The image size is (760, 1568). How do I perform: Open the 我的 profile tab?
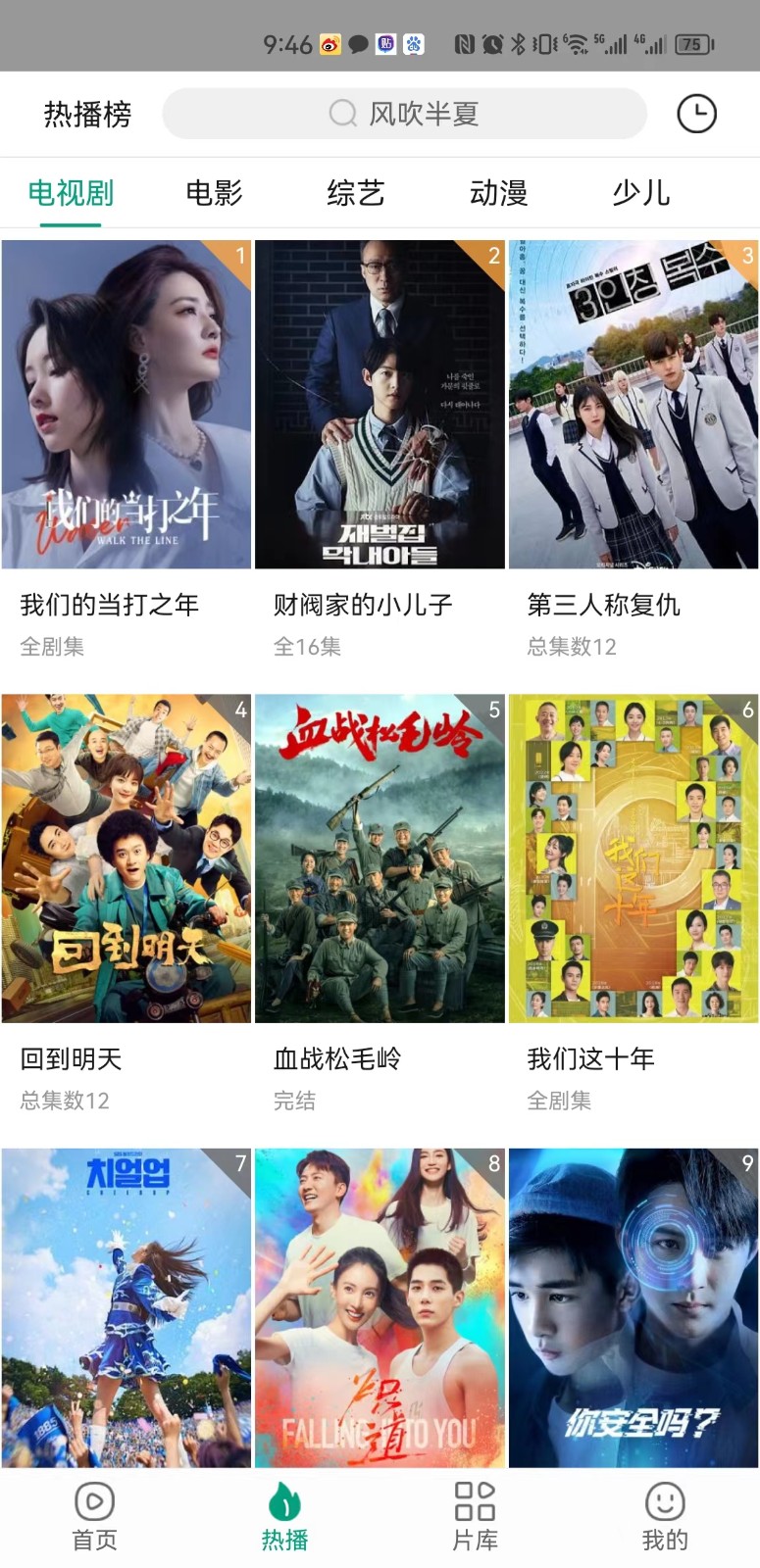click(x=665, y=1516)
